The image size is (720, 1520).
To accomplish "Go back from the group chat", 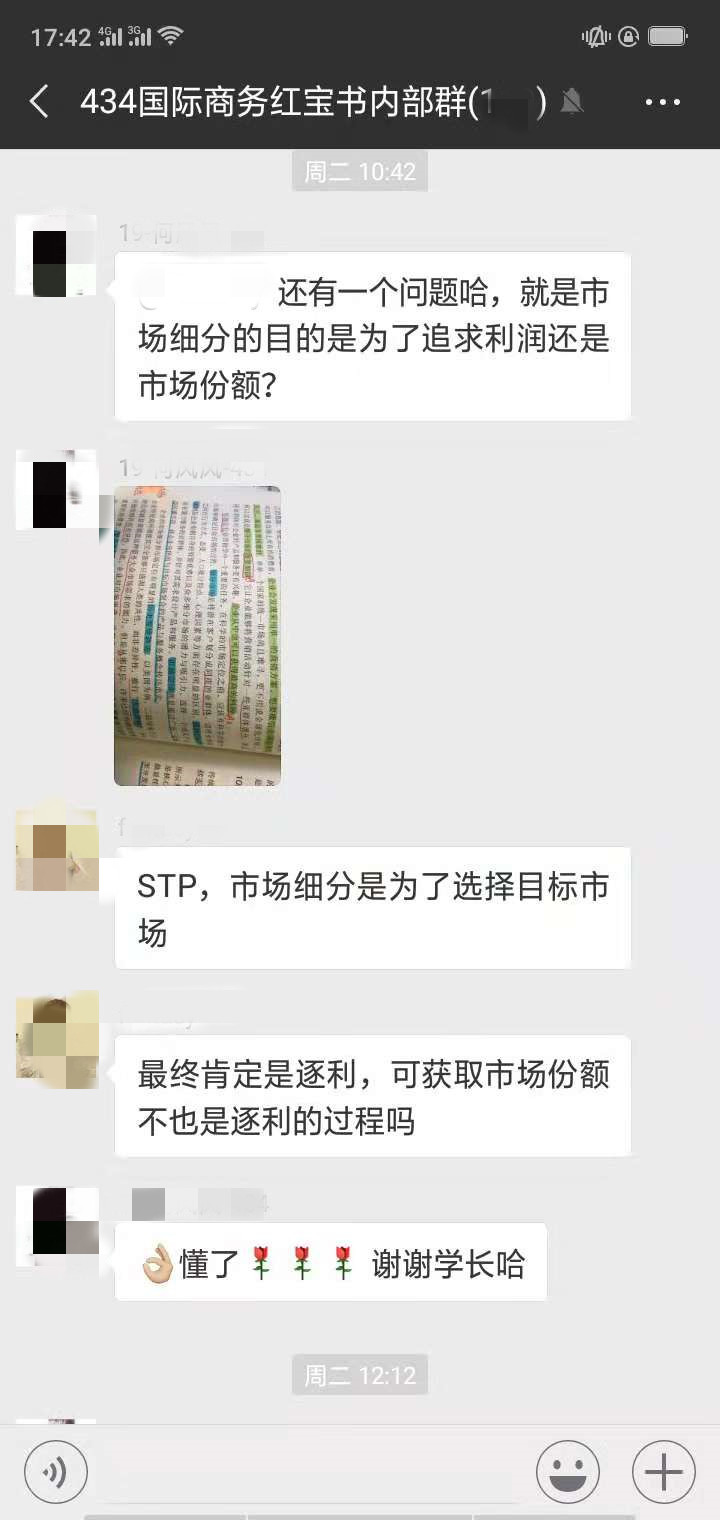I will [39, 102].
